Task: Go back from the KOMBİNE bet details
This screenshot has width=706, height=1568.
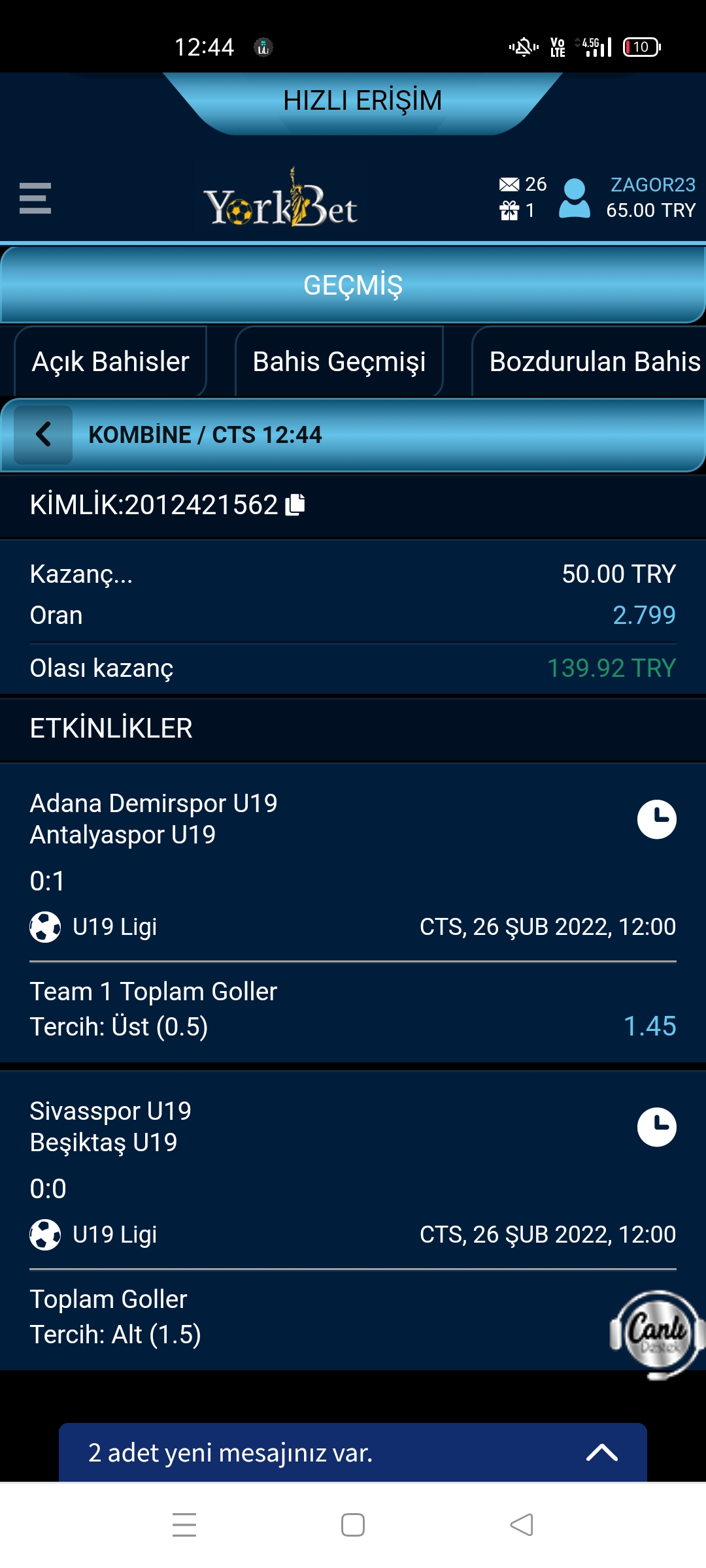Action: (43, 434)
